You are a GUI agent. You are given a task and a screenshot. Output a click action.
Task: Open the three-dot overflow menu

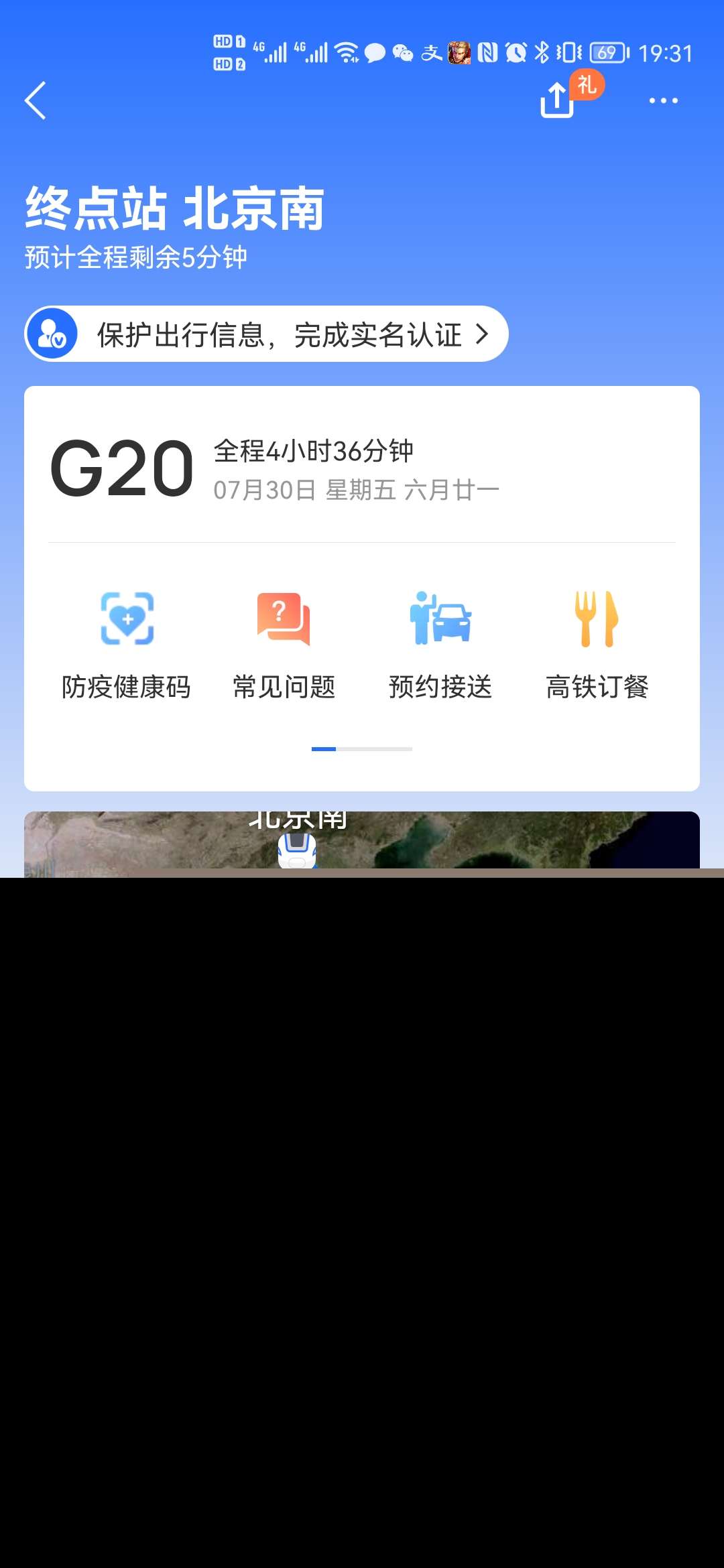(663, 101)
